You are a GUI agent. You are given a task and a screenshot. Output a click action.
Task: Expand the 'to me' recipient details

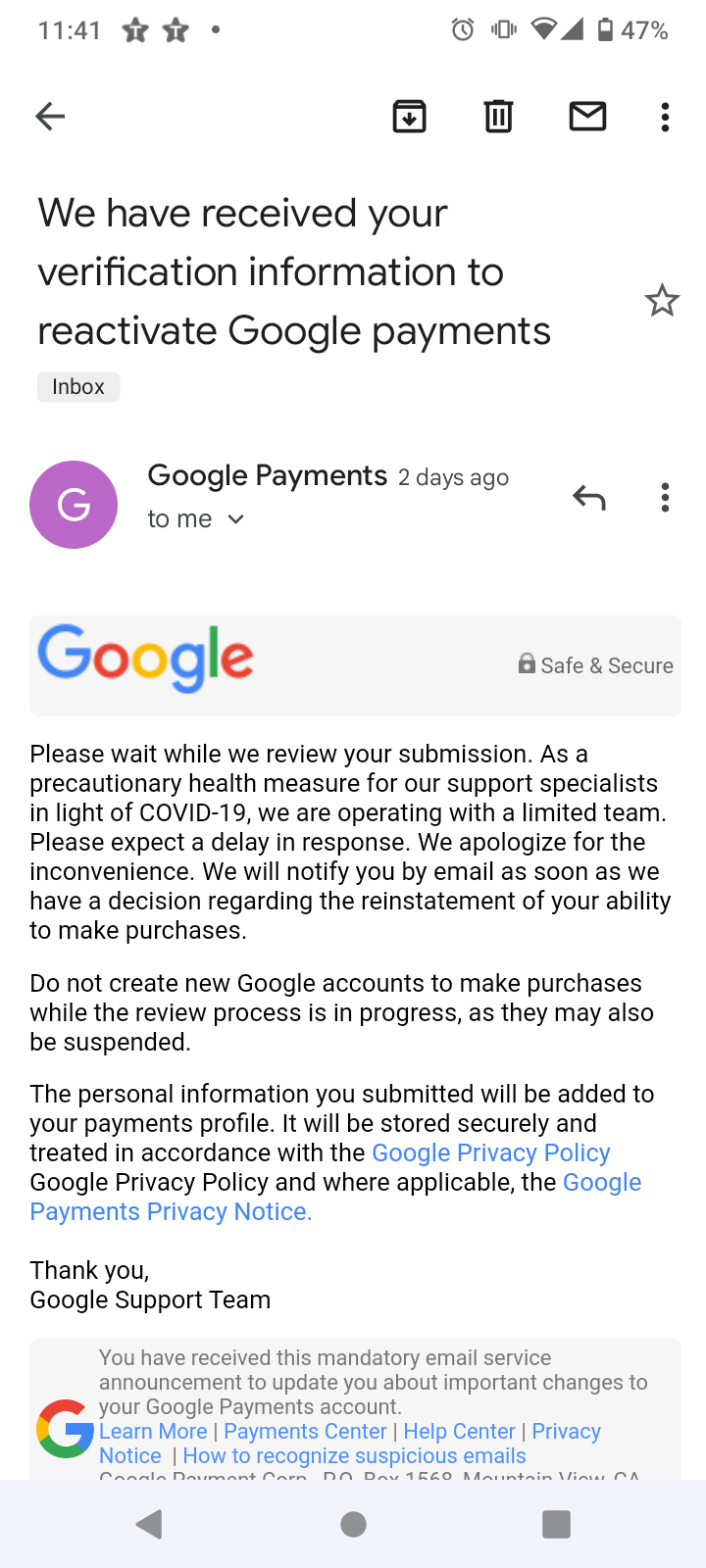[196, 518]
